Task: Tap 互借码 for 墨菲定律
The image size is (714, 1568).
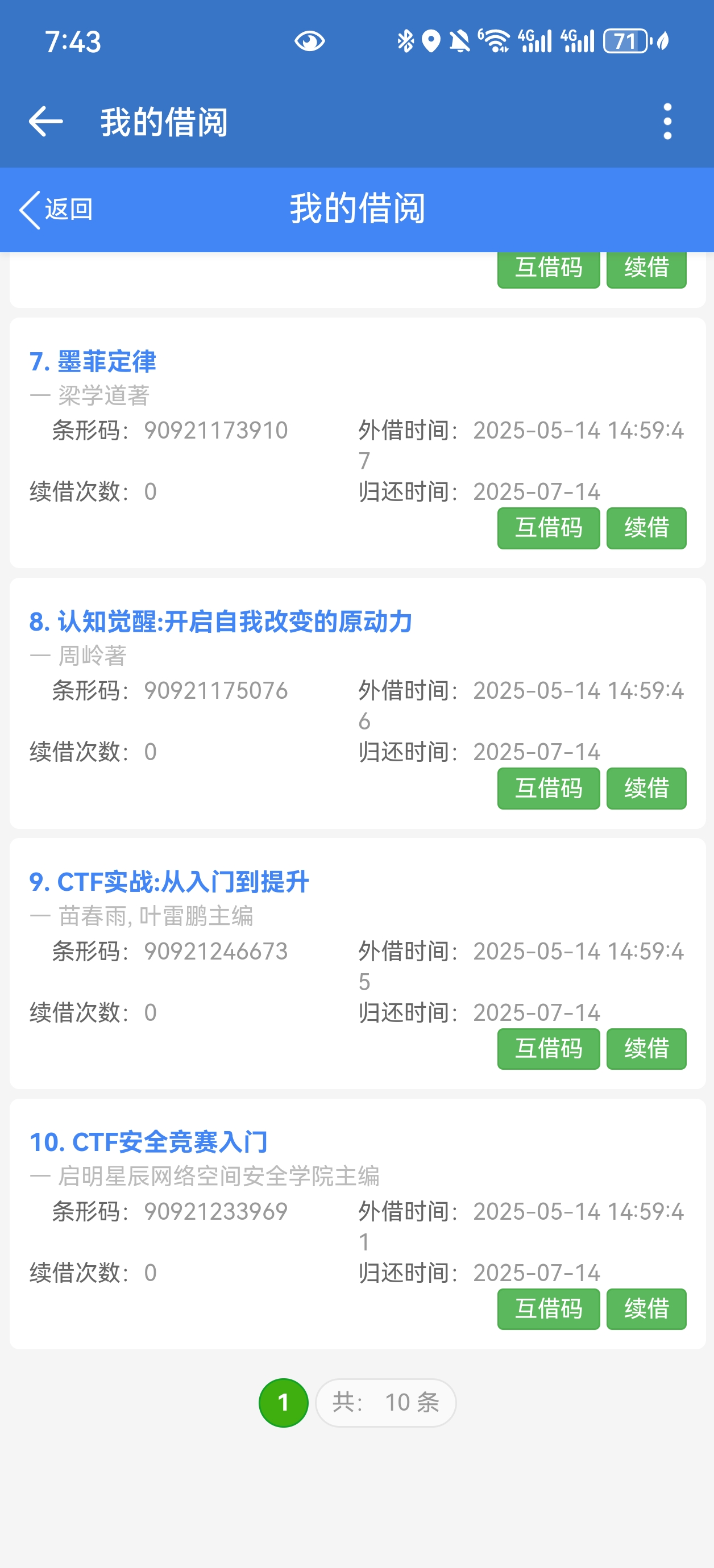Action: coord(549,528)
